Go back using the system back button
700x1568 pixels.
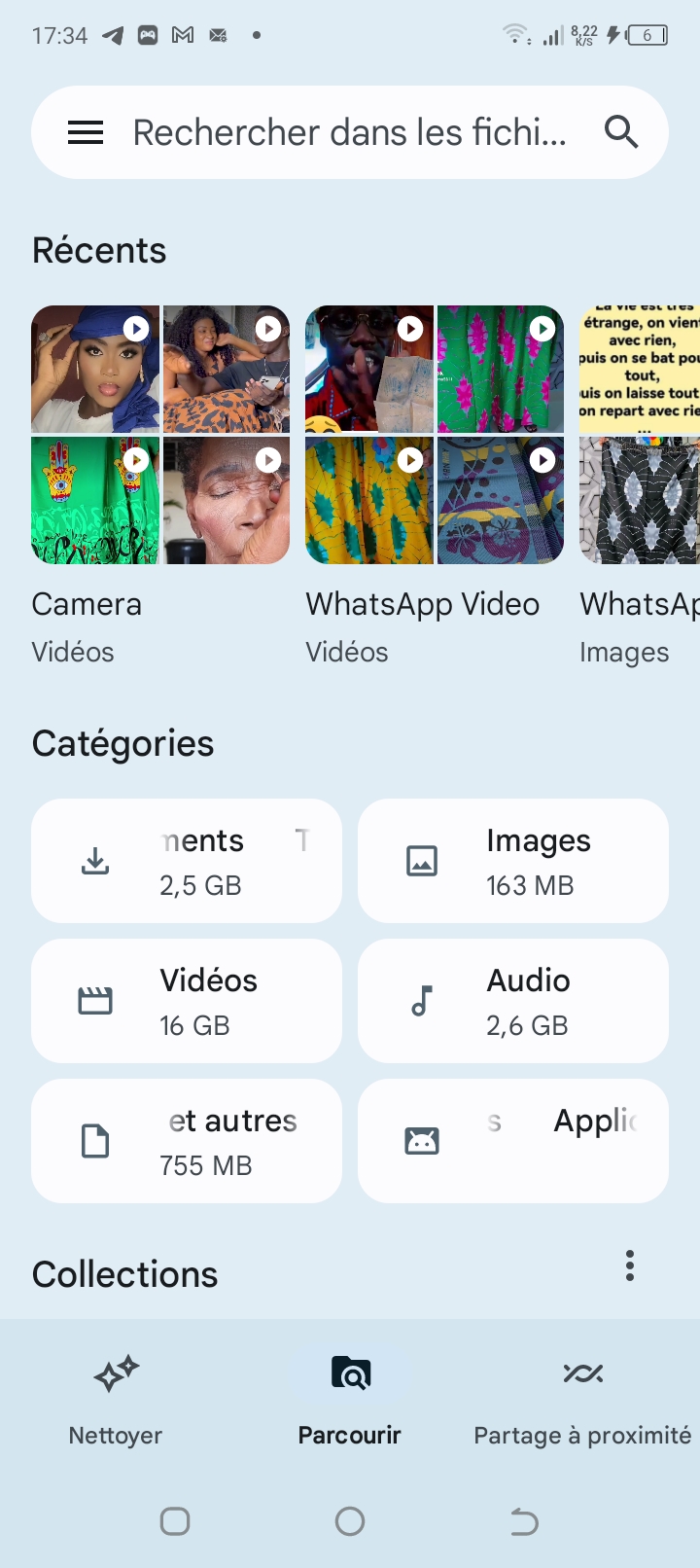coord(524,1521)
